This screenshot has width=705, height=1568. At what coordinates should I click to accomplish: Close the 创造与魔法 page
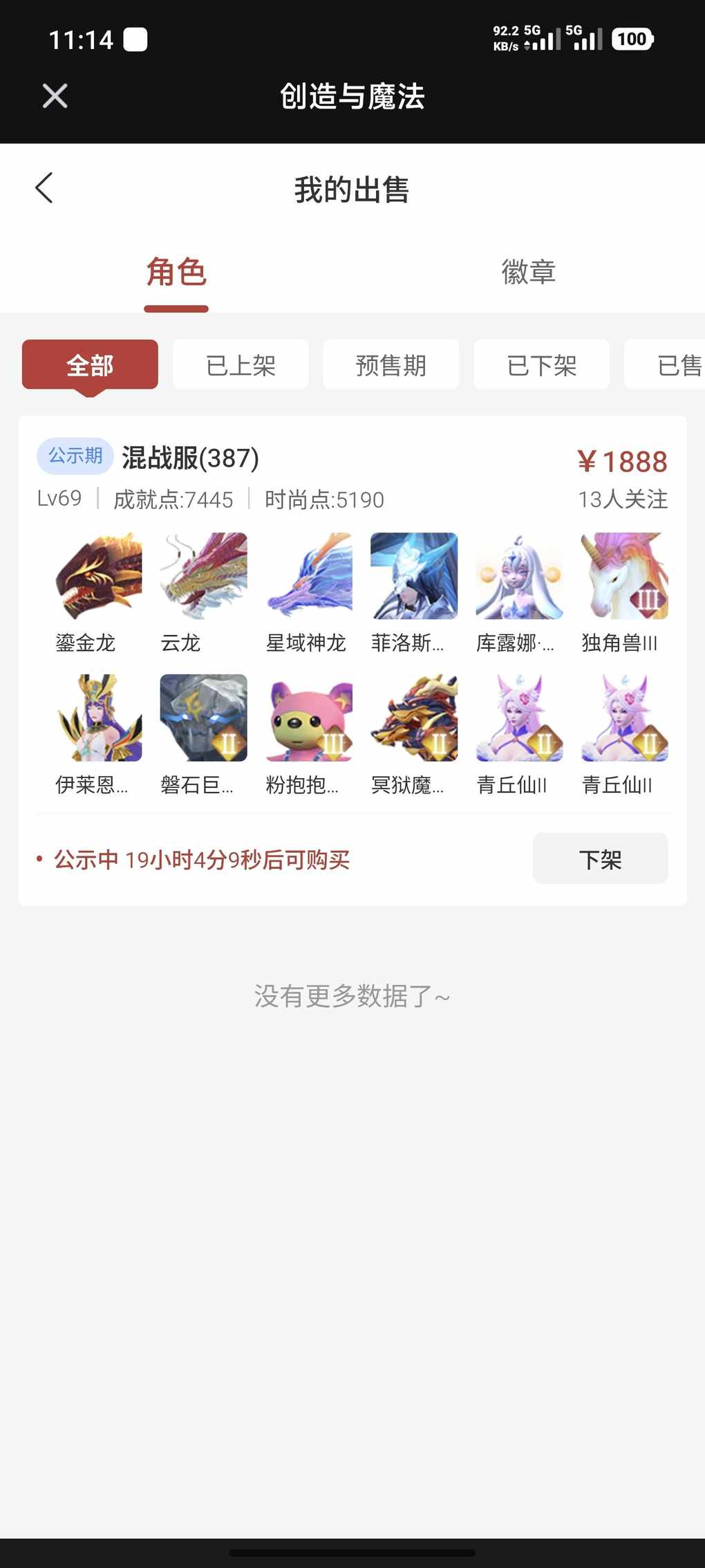coord(55,95)
